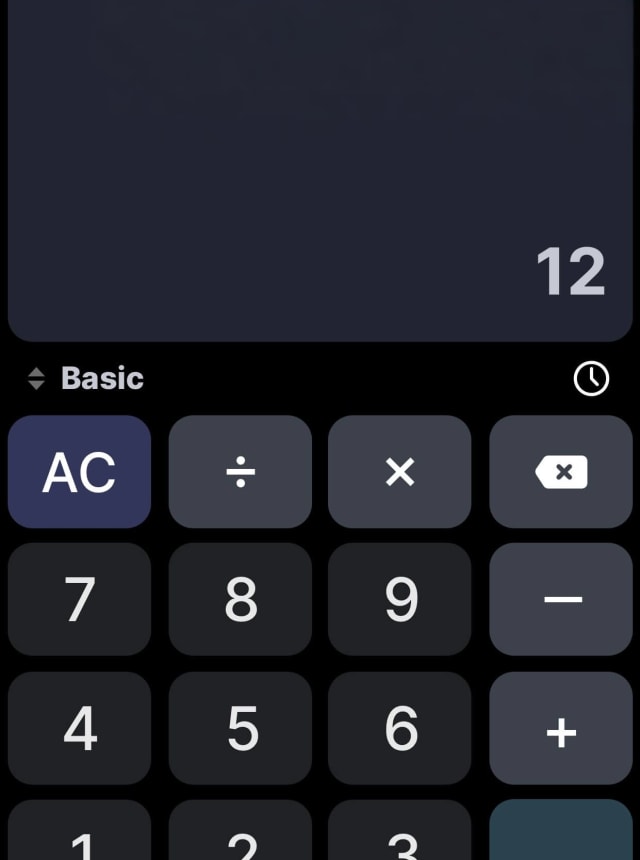This screenshot has width=640, height=860.
Task: Select the plus operator key
Action: [561, 728]
